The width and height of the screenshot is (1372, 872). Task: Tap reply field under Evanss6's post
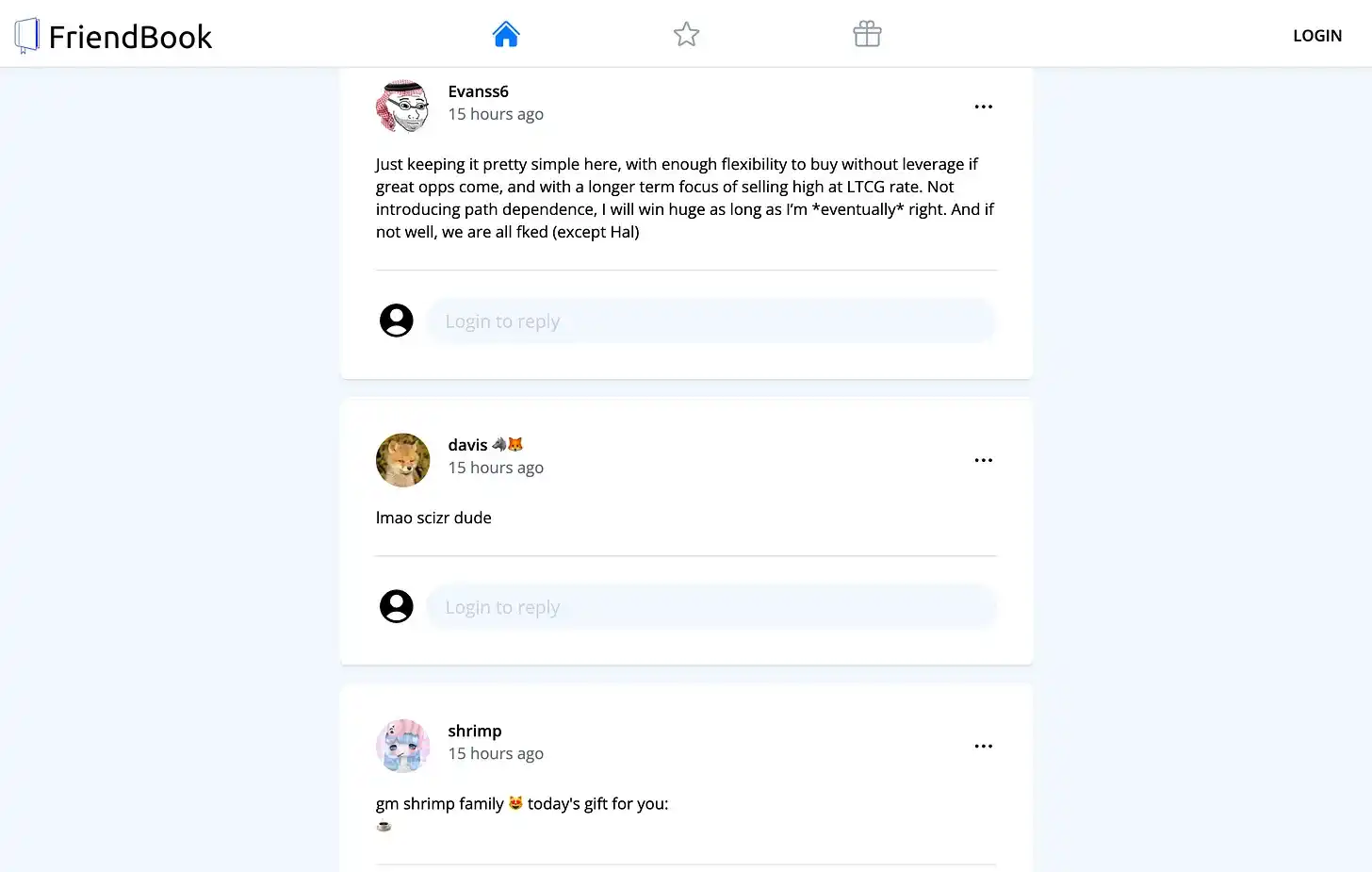coord(710,321)
